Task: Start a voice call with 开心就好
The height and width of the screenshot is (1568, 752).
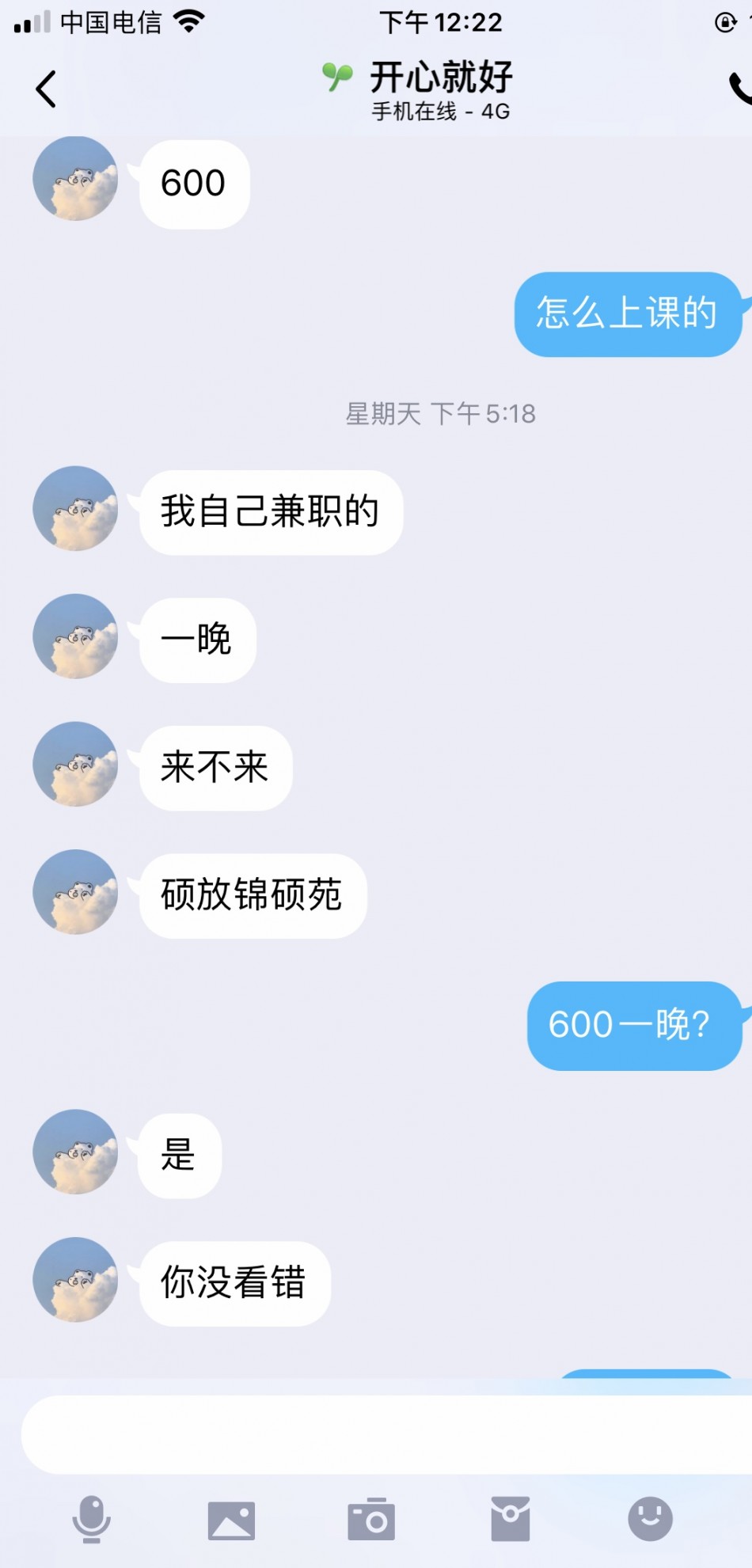Action: coord(740,88)
